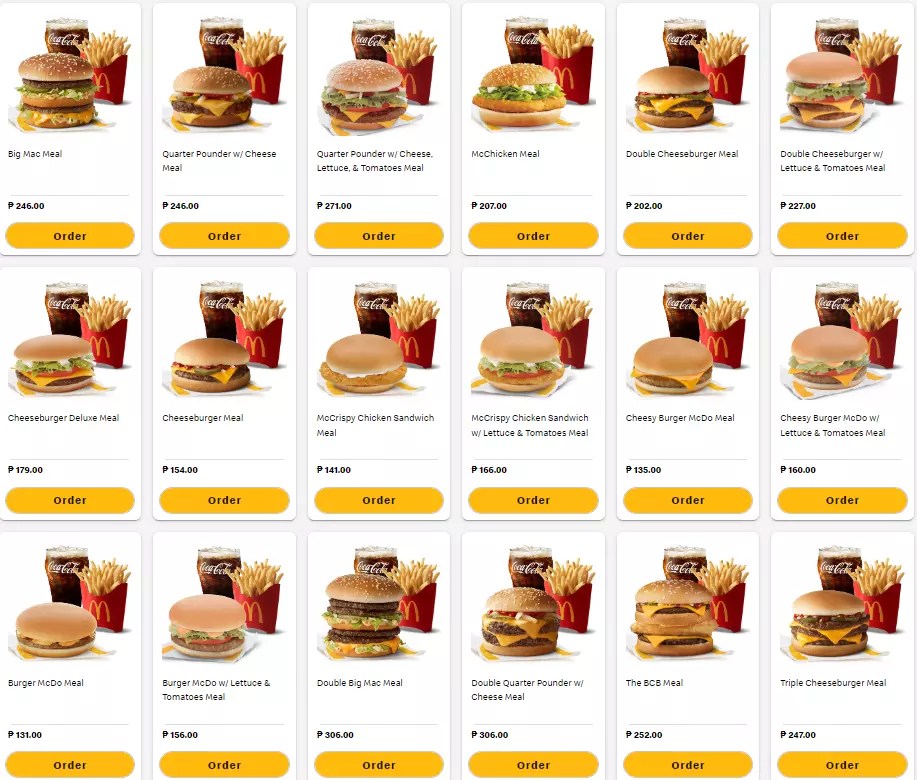Order the Triple Cheeseburger Meal
This screenshot has width=917, height=780.
842,765
